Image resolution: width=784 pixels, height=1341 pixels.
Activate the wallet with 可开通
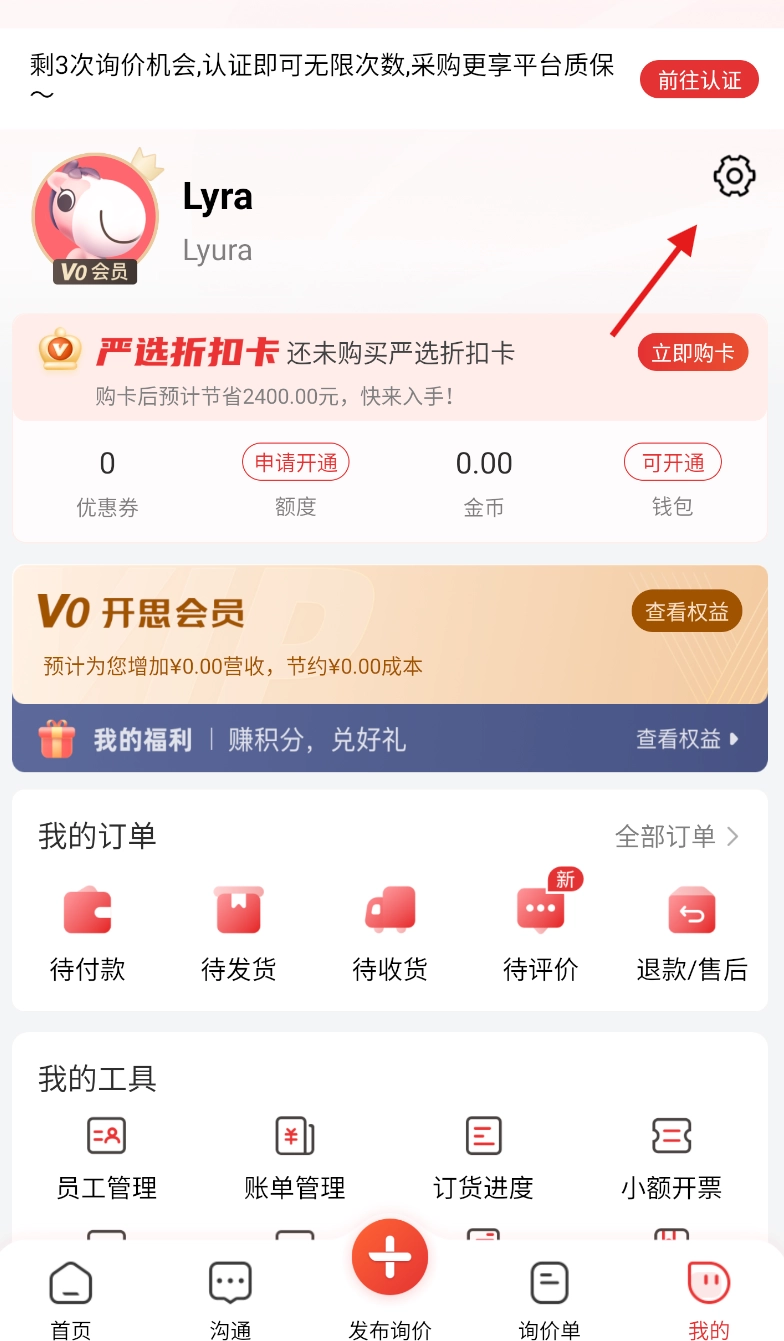672,463
